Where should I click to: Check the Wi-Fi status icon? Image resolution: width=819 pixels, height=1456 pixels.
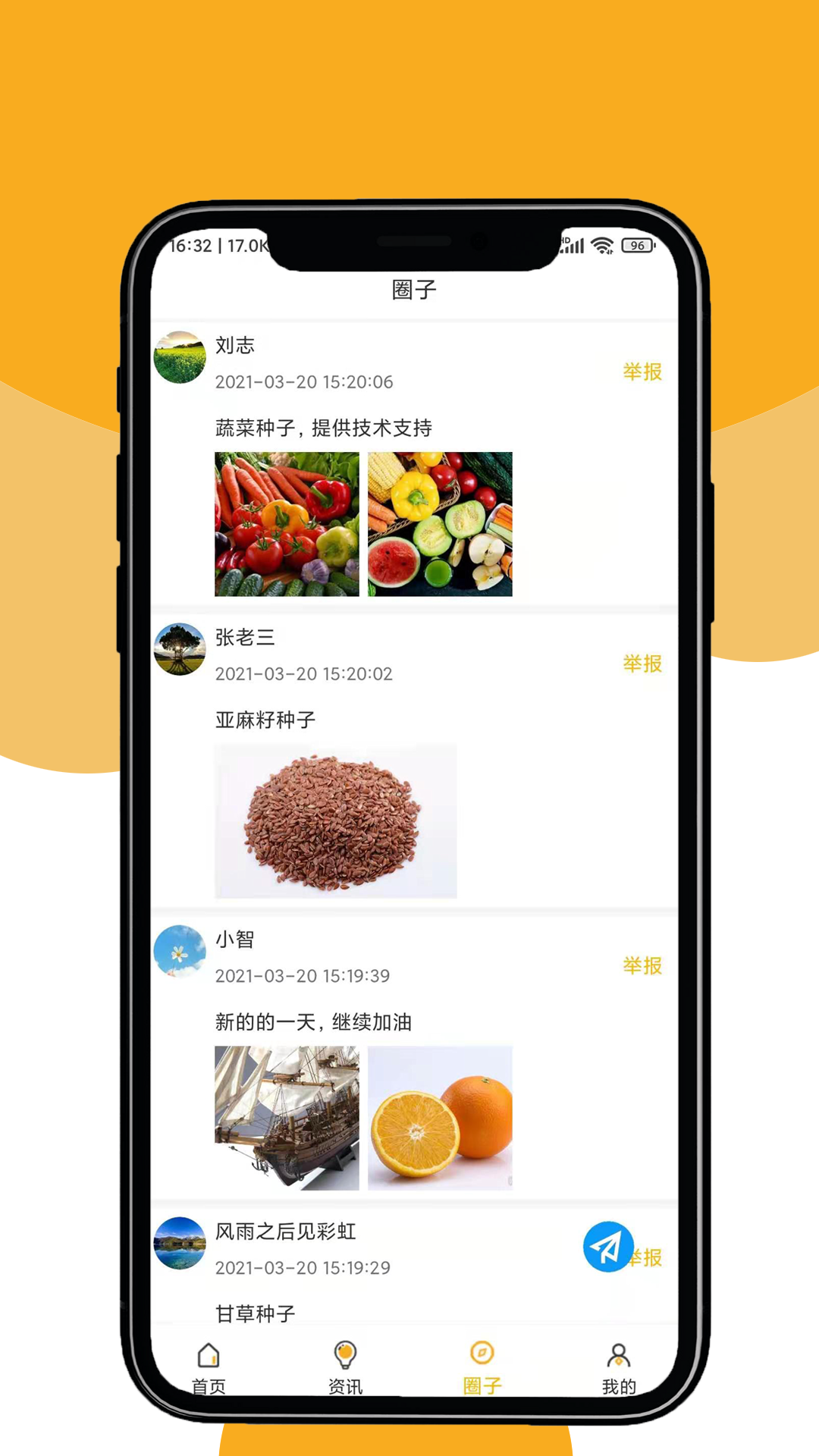tap(603, 246)
